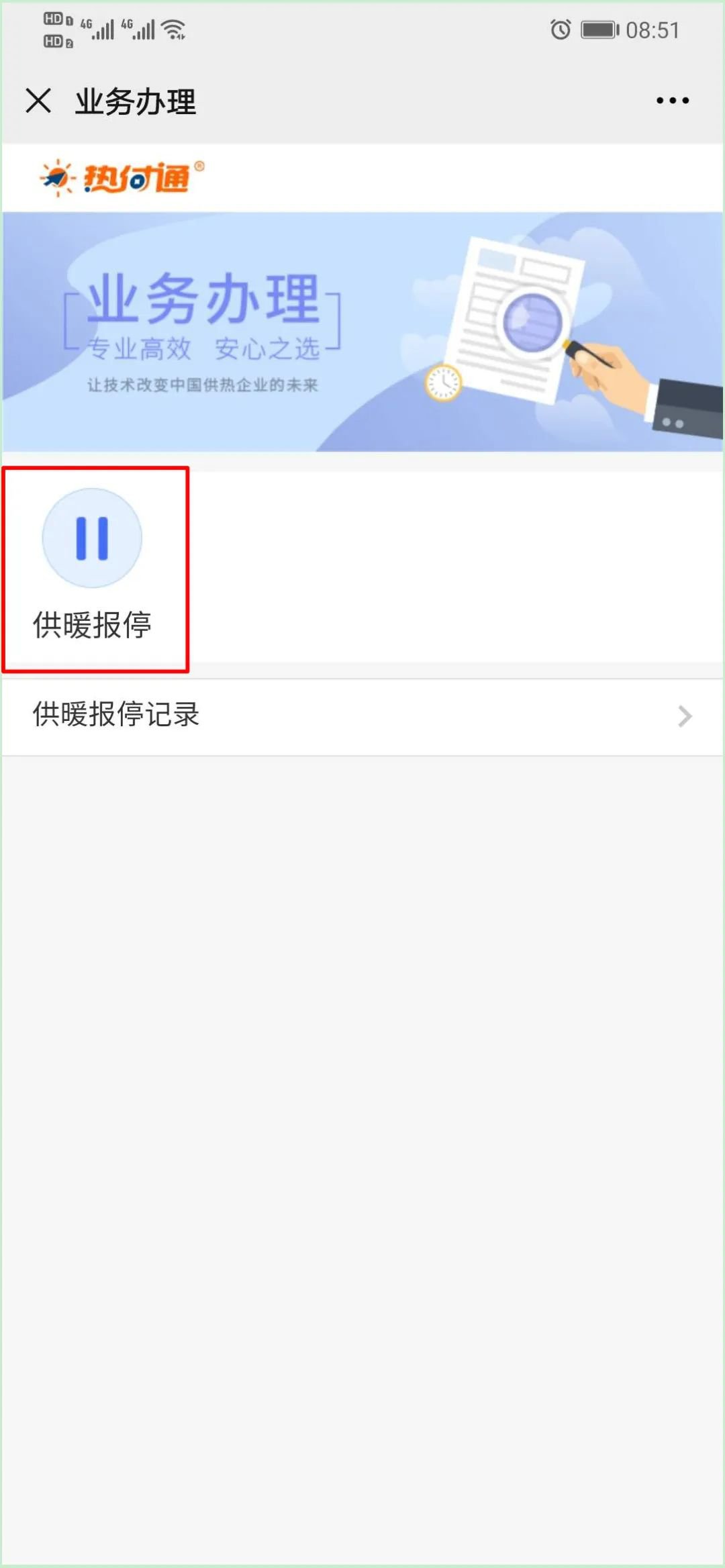Open the three-dot overflow menu
Screen dimensions: 725x1568
coord(672,101)
